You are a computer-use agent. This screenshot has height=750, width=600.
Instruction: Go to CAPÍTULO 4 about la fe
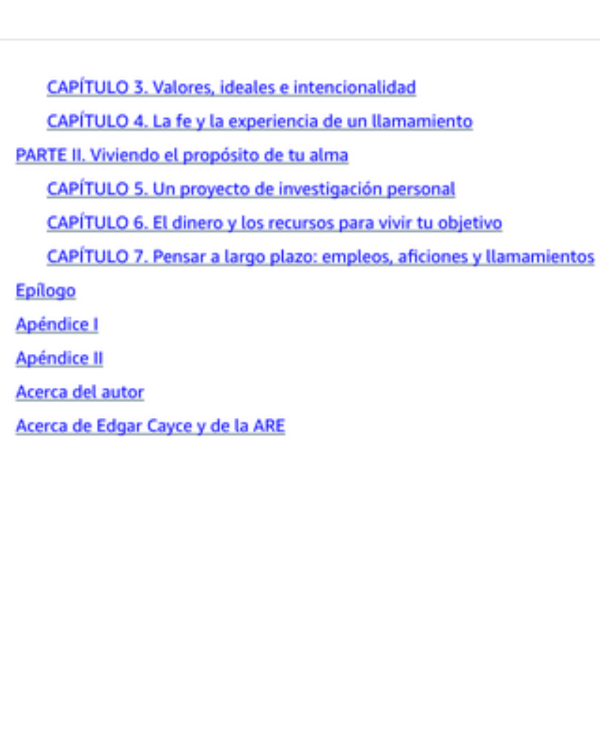tap(259, 122)
